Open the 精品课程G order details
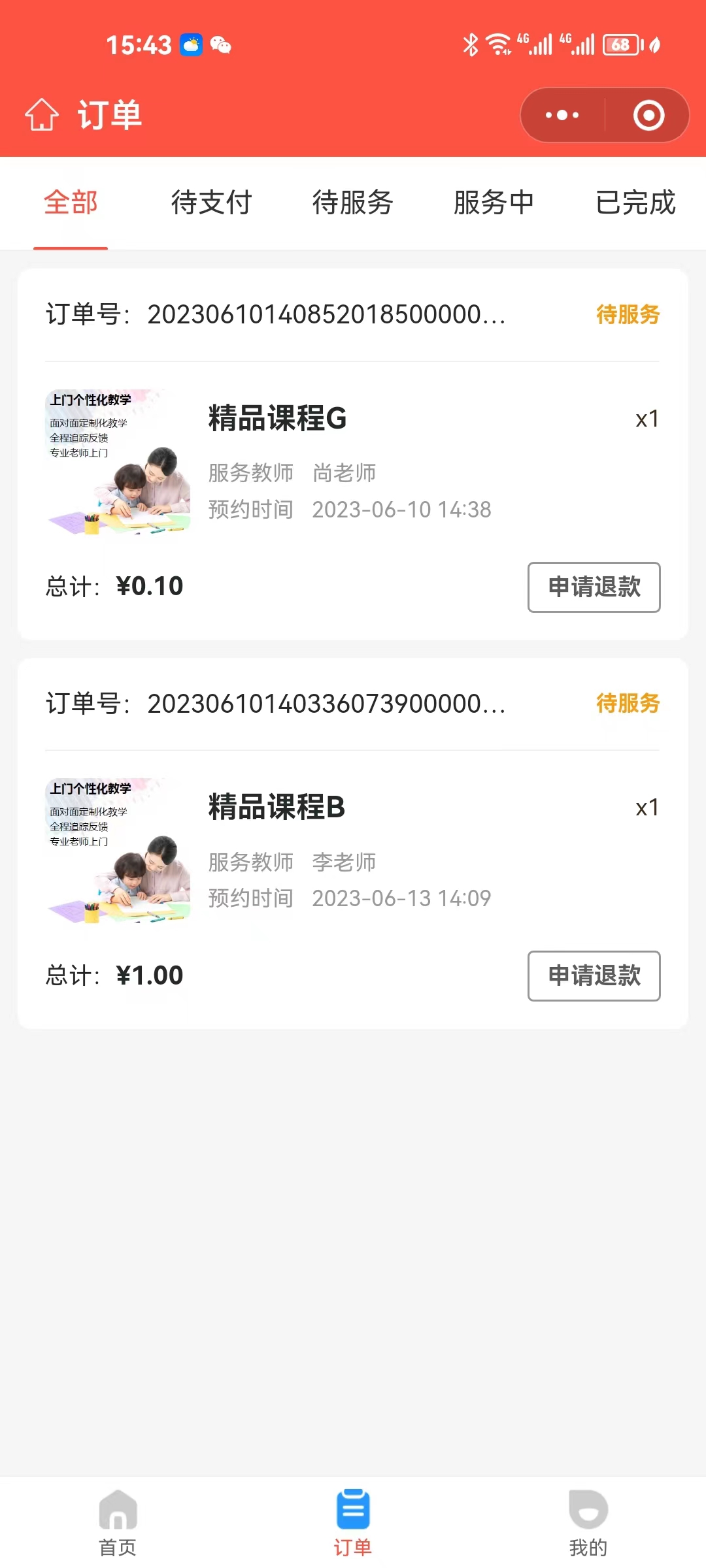Screen dimensions: 706x1568 pos(277,419)
